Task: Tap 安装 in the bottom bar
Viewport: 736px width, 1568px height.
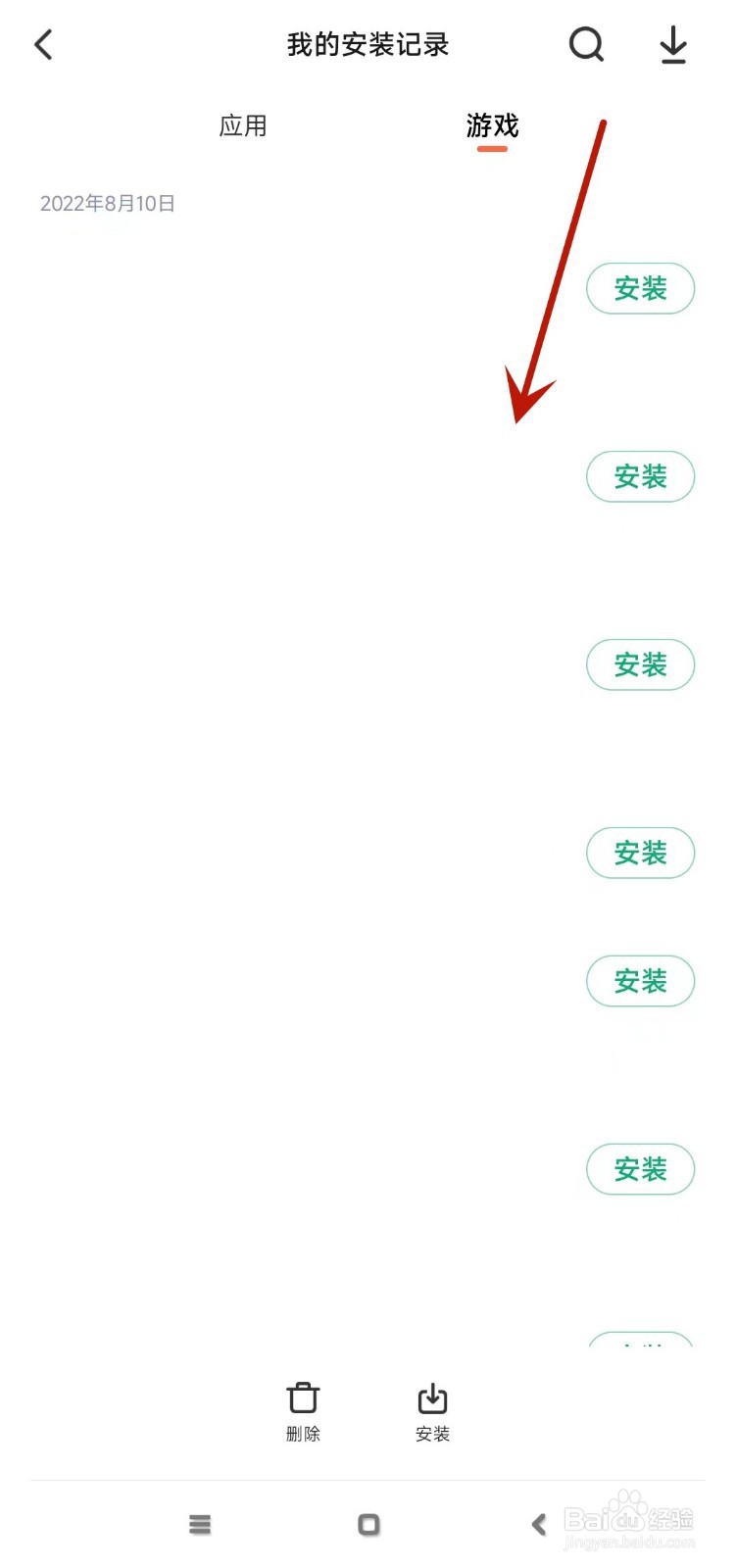Action: pyautogui.click(x=432, y=1412)
